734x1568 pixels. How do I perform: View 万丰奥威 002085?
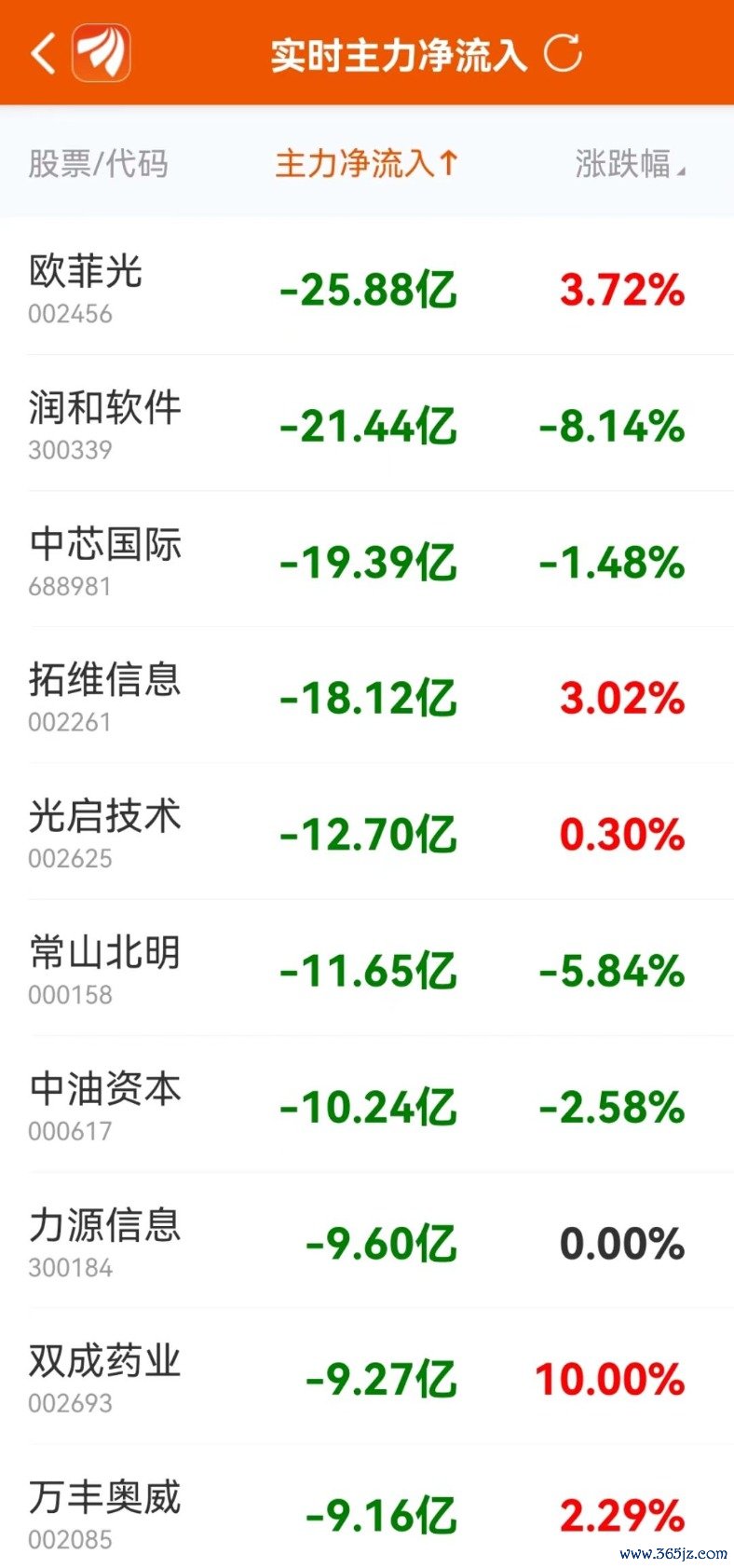367,1507
